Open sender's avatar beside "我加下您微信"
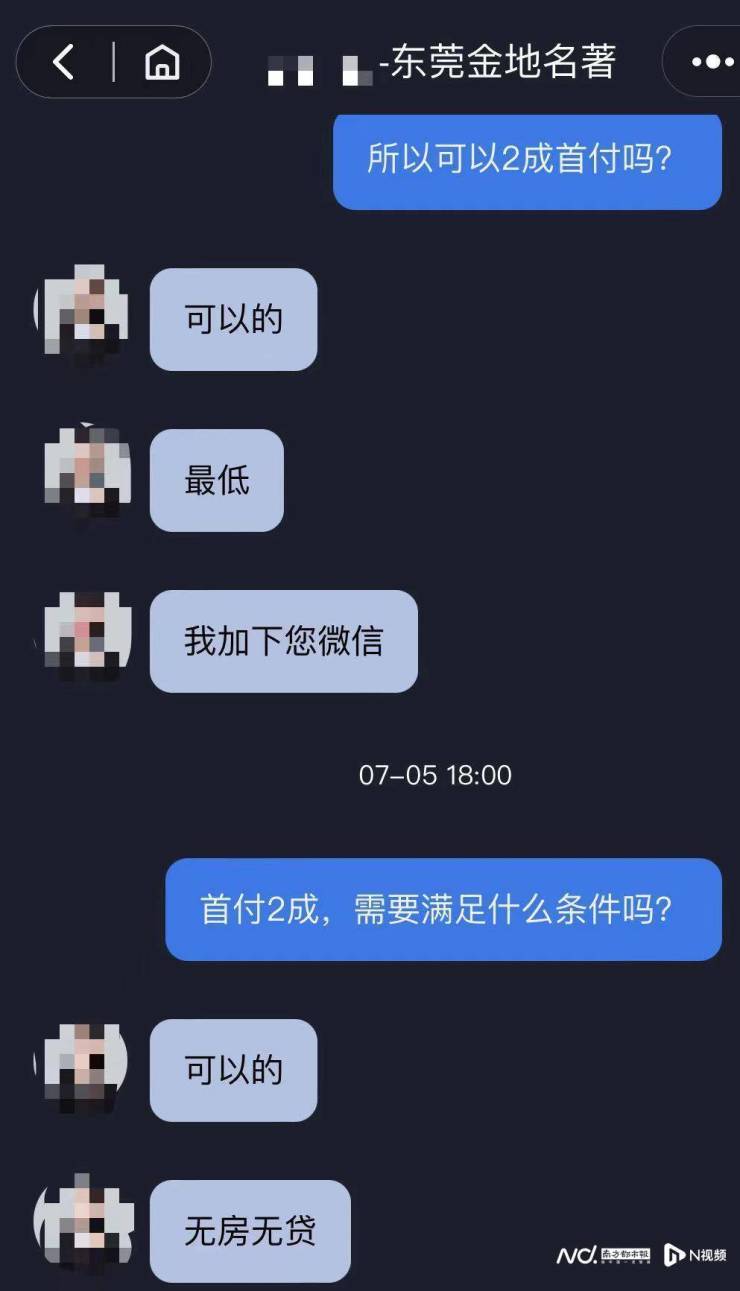Image resolution: width=740 pixels, height=1291 pixels. click(x=87, y=638)
